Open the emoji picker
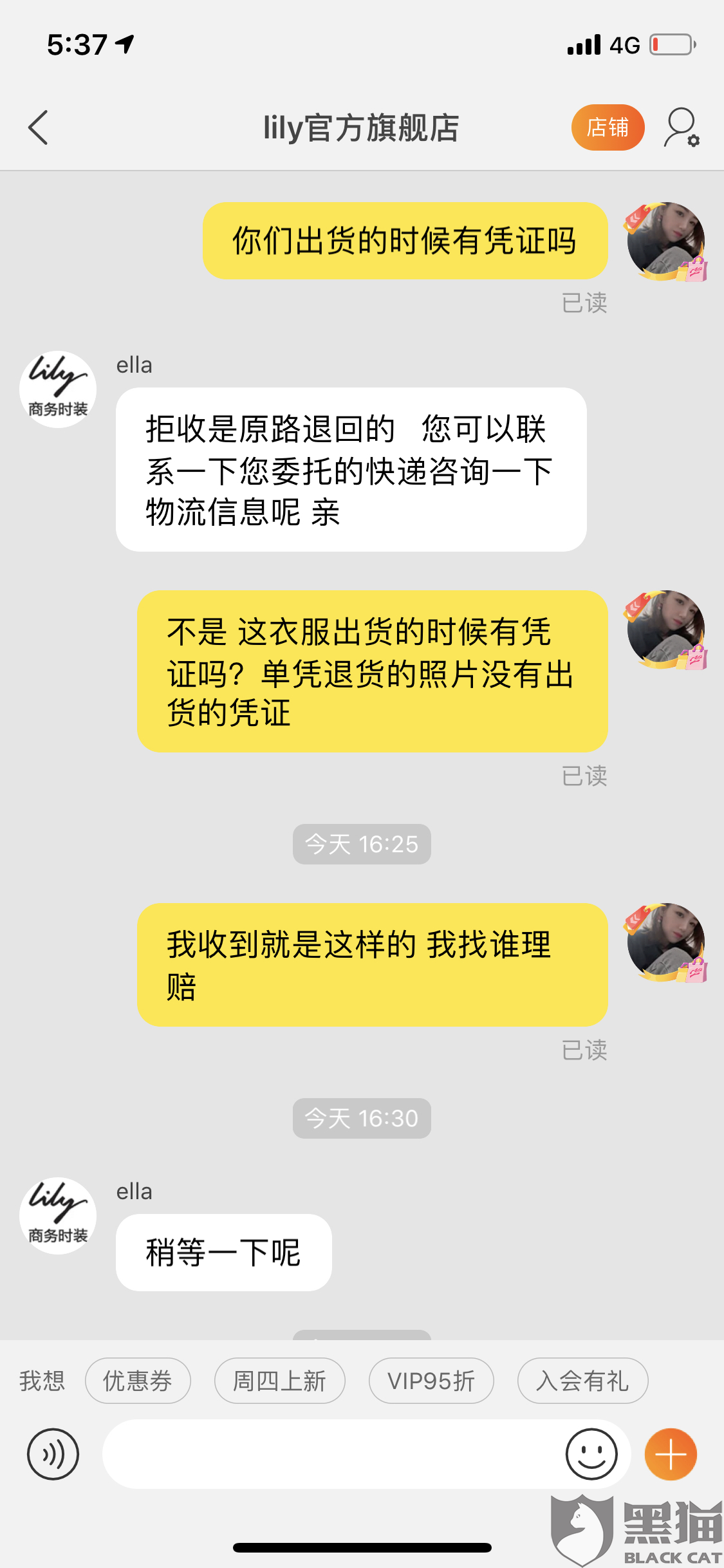The image size is (724, 1568). [x=591, y=1454]
